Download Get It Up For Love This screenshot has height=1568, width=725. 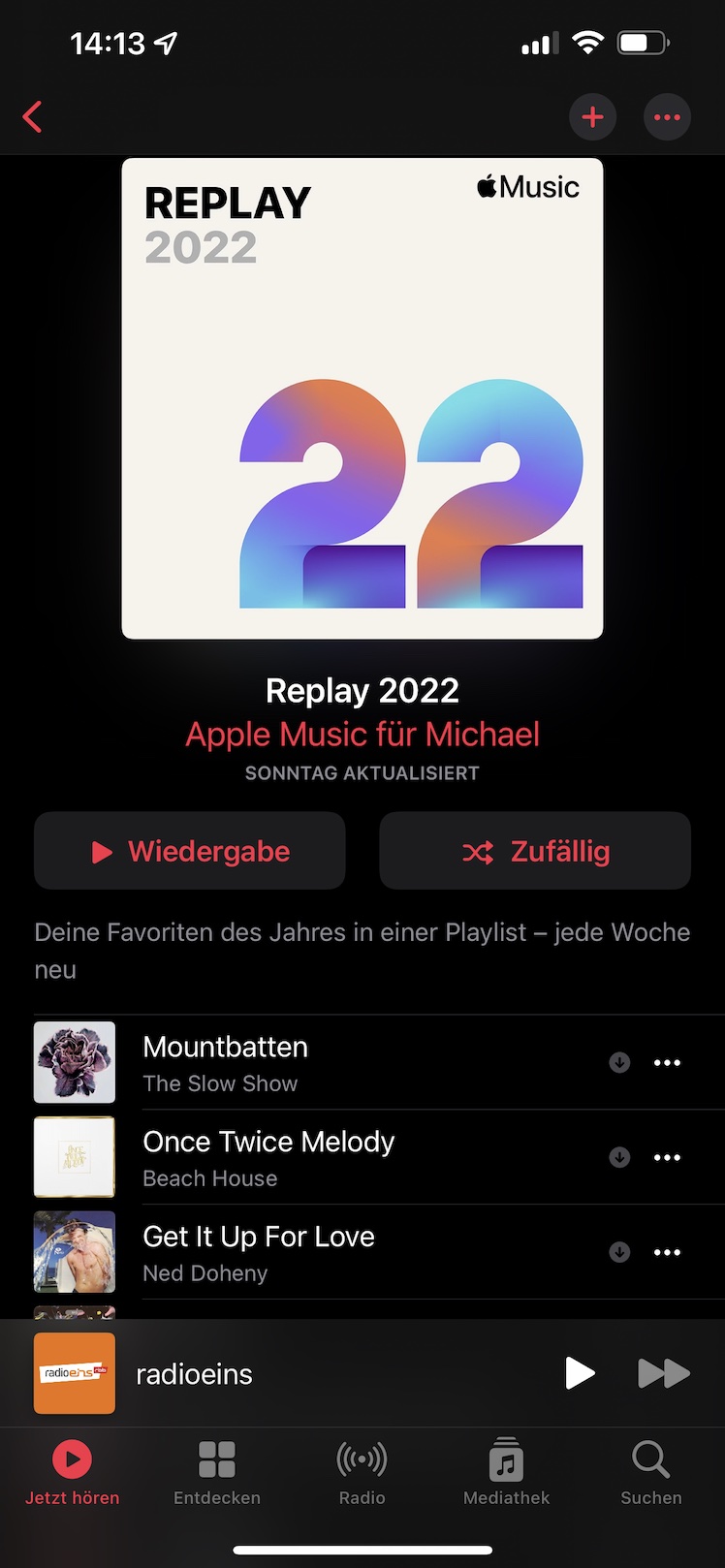coord(619,1253)
